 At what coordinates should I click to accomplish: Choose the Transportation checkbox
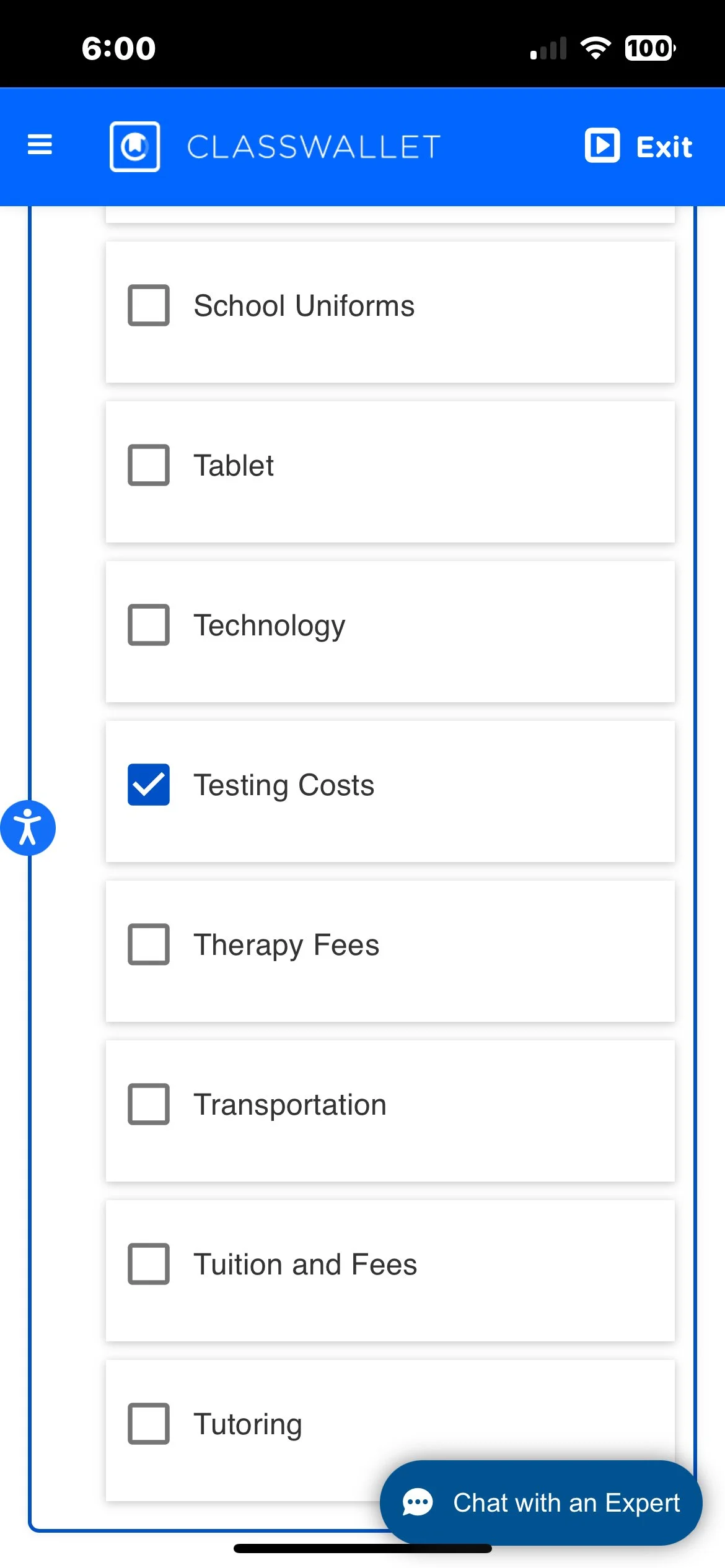[149, 1104]
